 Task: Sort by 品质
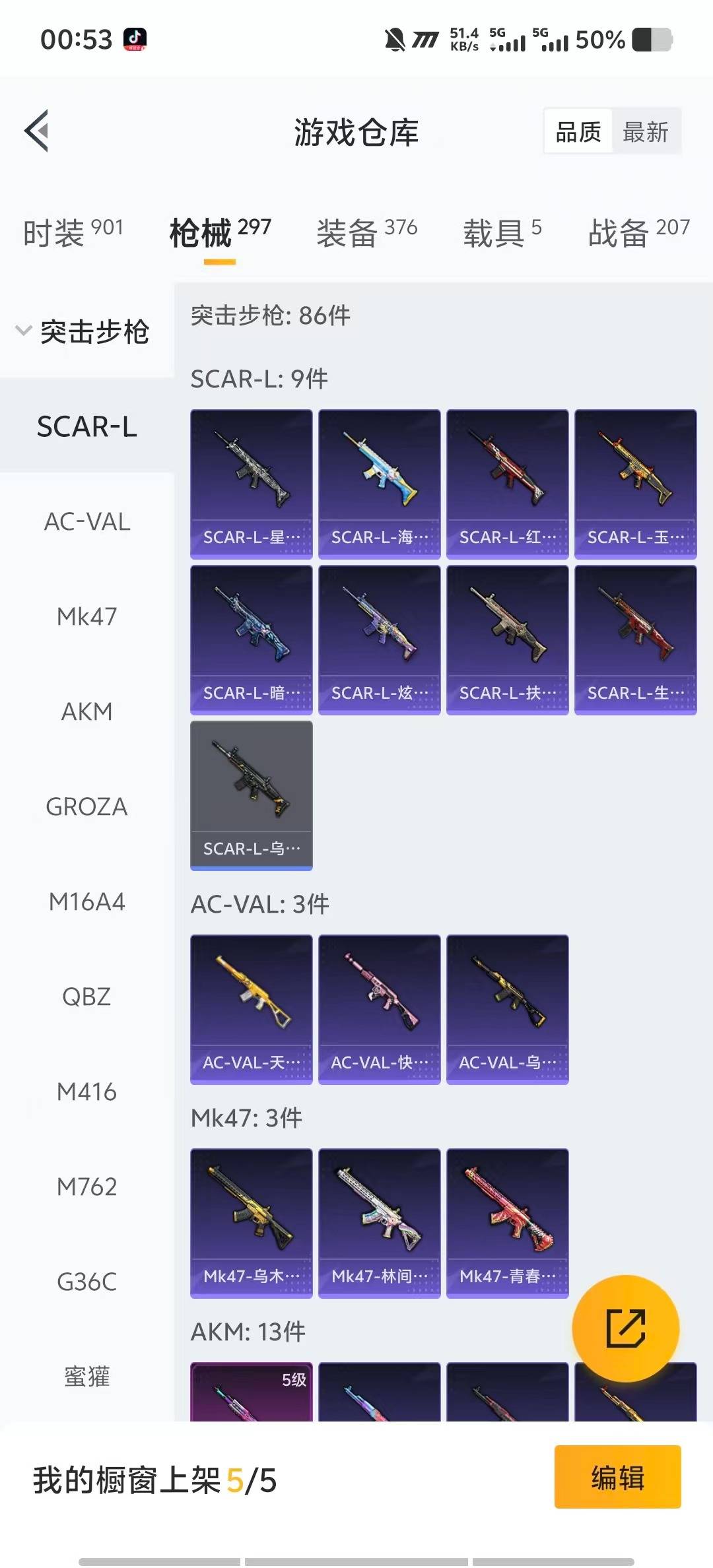[x=578, y=132]
